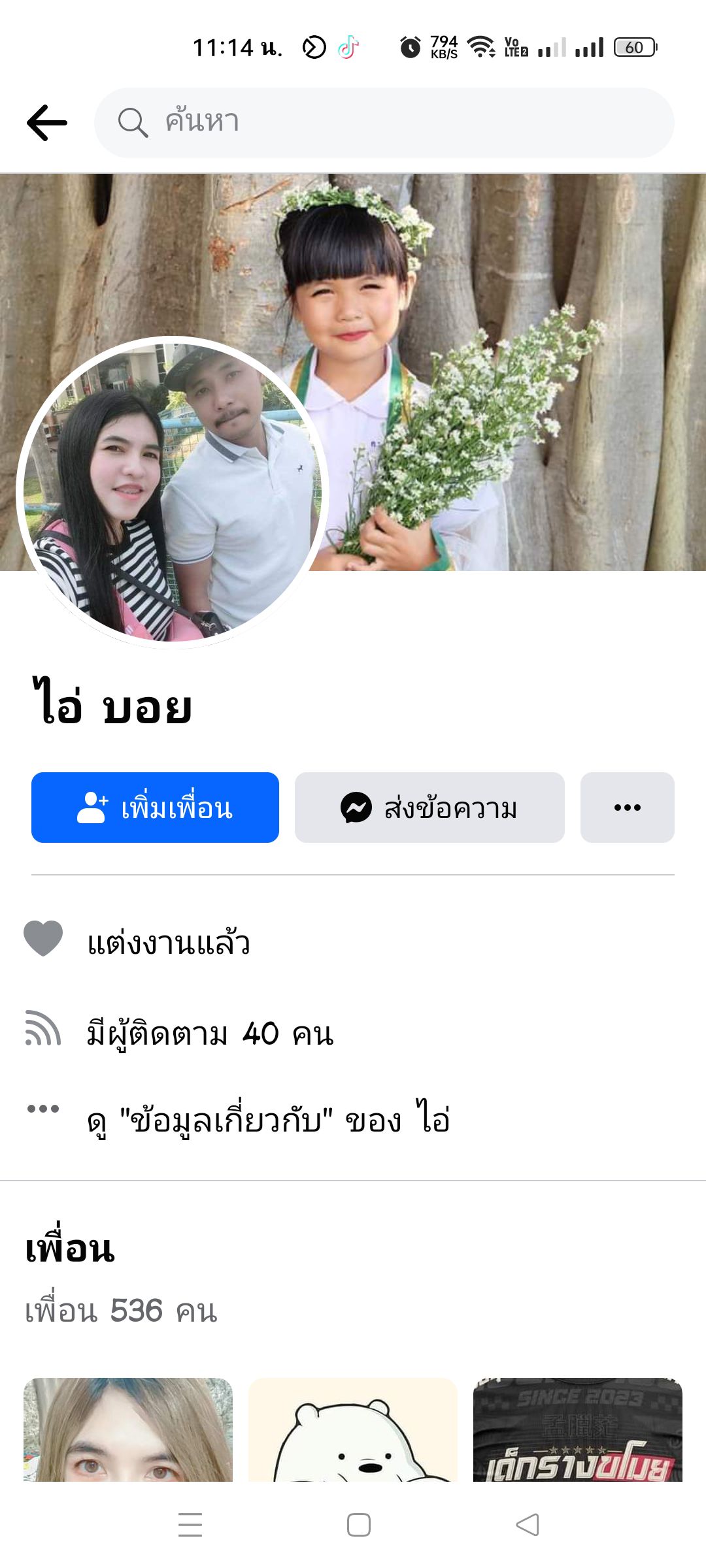Add friend with เพิ่มเพื่อน button

pos(156,808)
